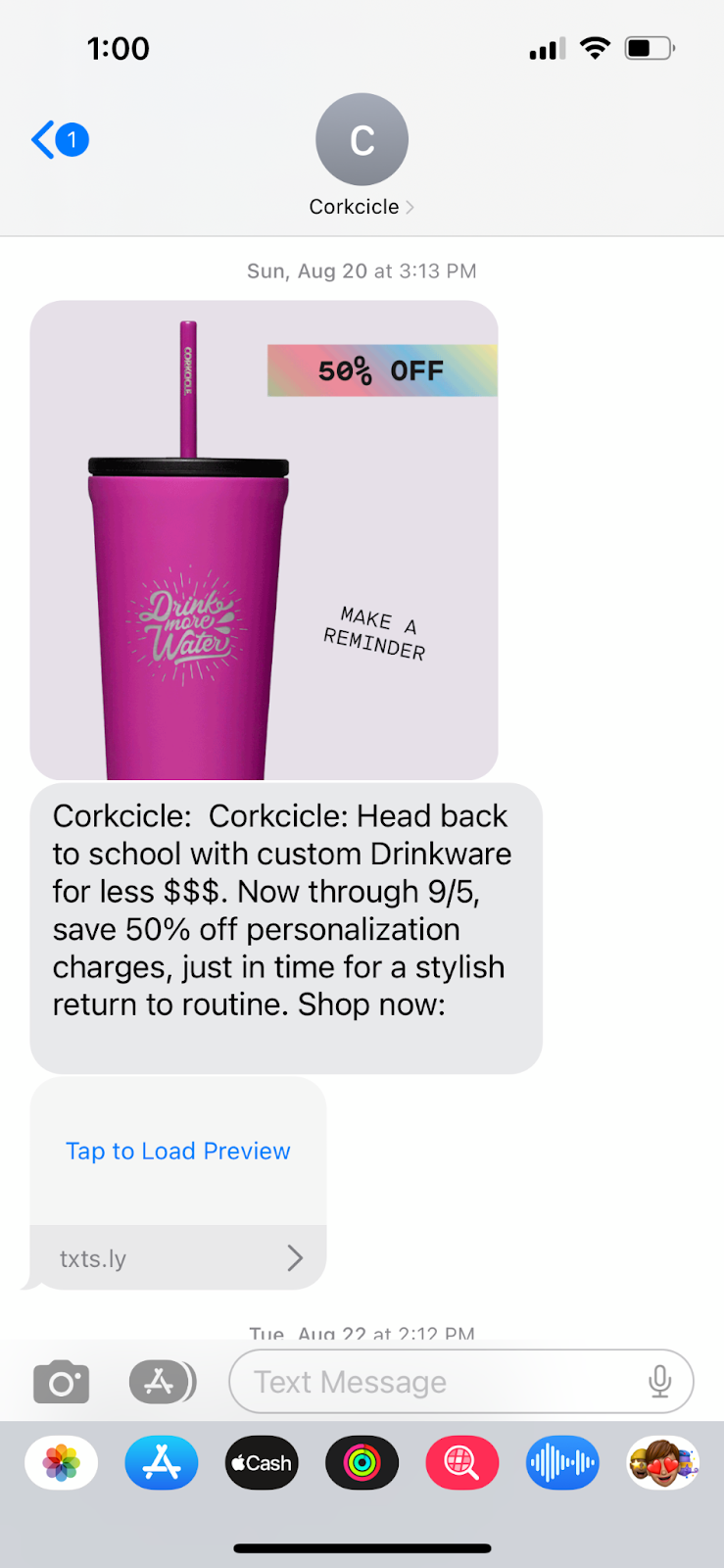Tap to Load Preview of txts.ly link

(x=177, y=1151)
